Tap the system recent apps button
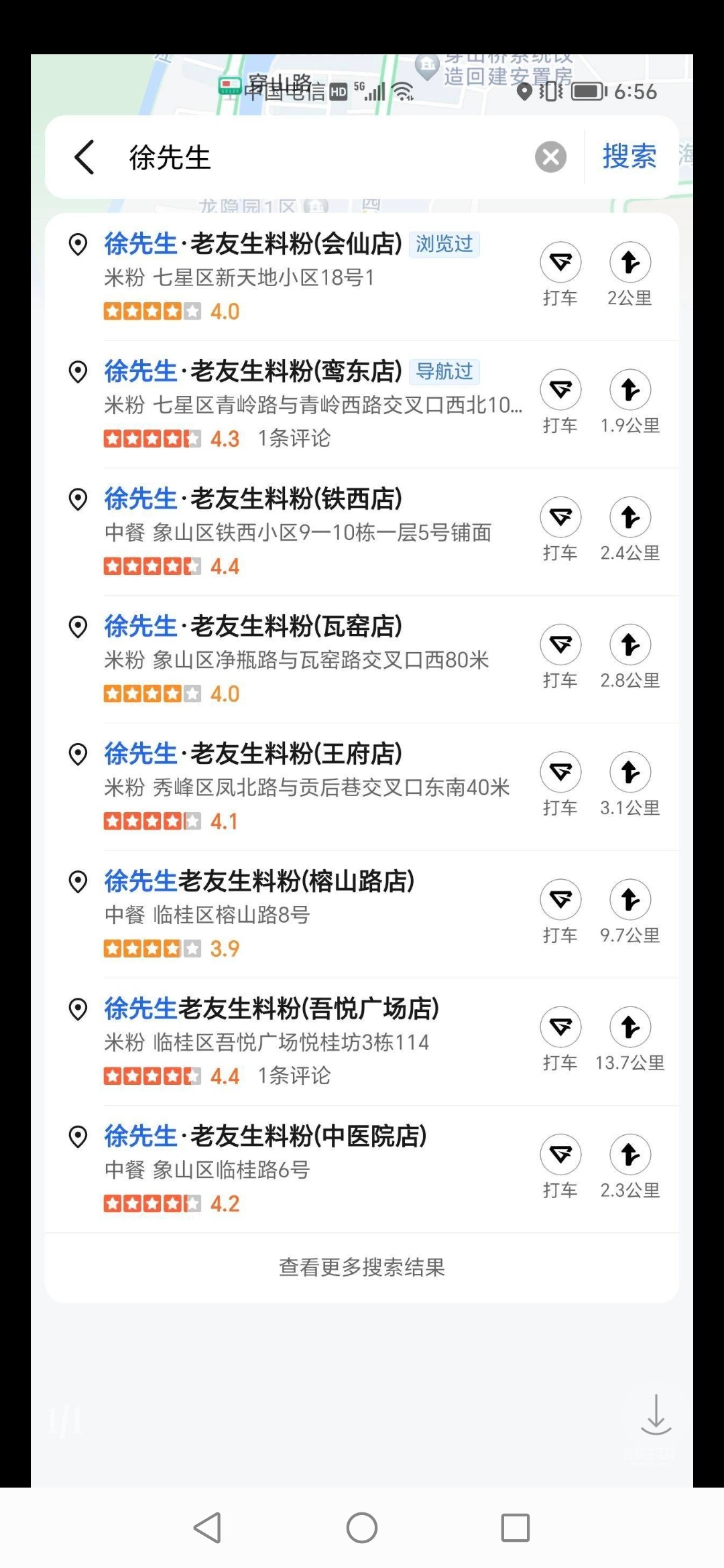The height and width of the screenshot is (1568, 724). tap(516, 1528)
